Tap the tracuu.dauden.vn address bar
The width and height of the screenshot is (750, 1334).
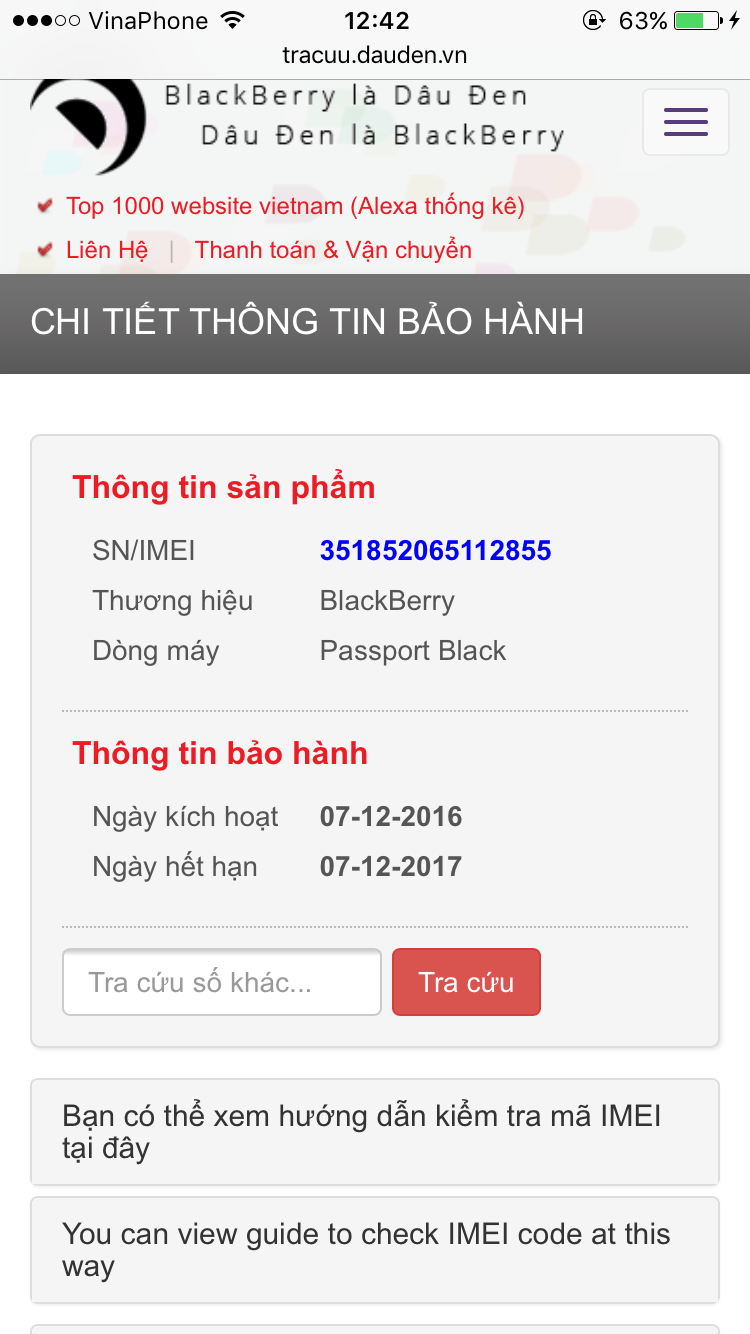[x=375, y=55]
